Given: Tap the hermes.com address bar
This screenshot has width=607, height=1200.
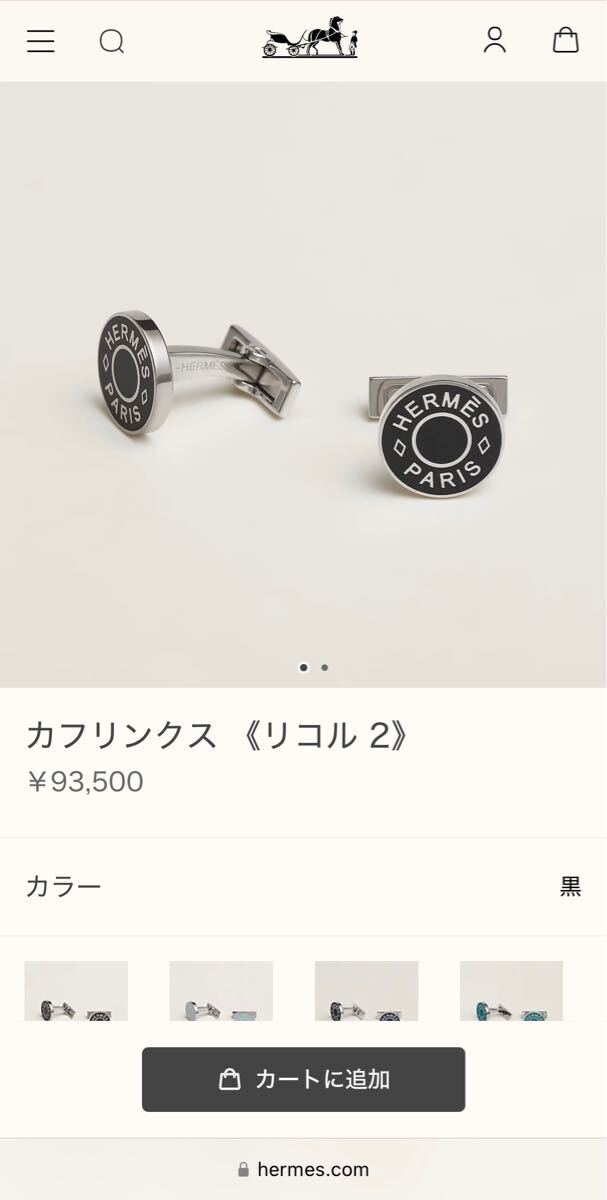Looking at the screenshot, I should (x=303, y=1169).
